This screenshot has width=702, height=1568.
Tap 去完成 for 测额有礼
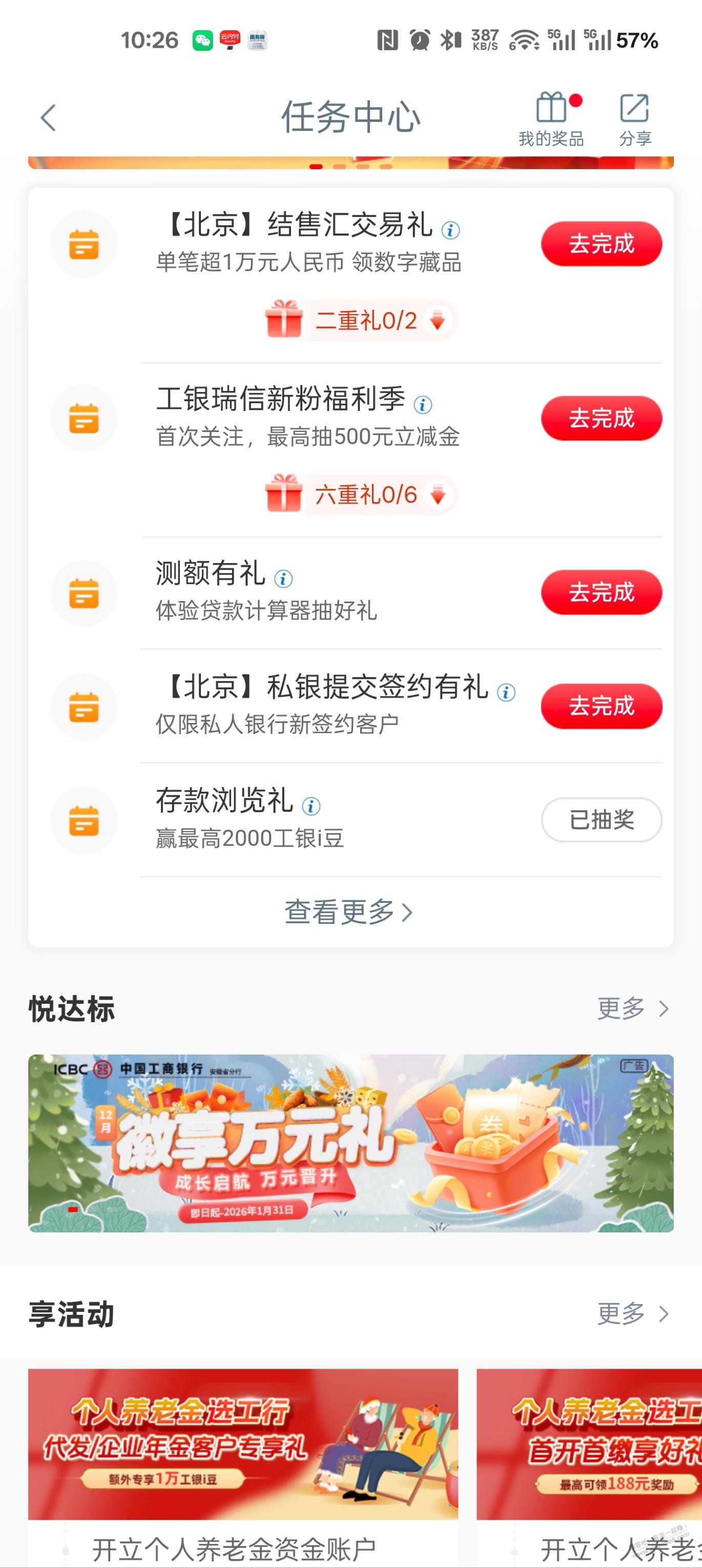[601, 592]
